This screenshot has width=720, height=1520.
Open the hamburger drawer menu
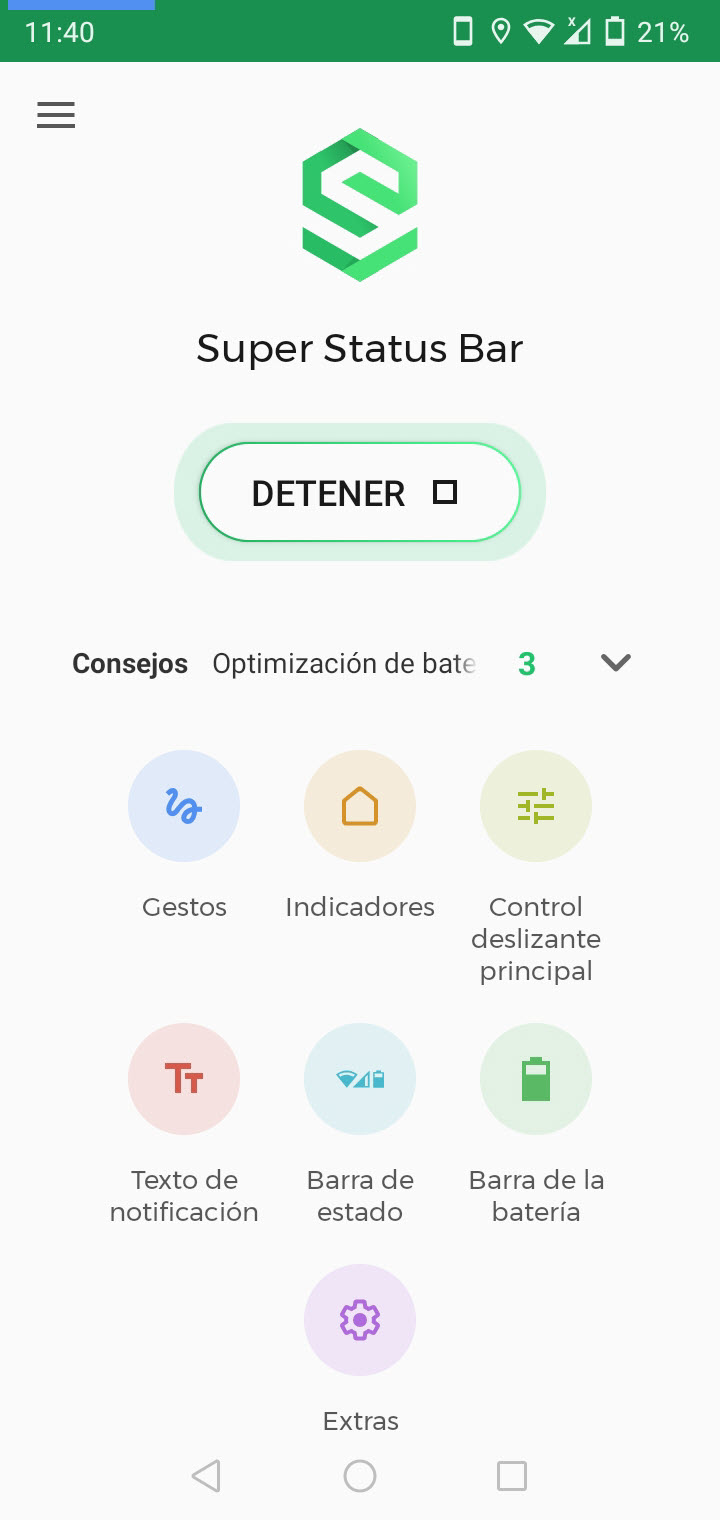tap(56, 116)
